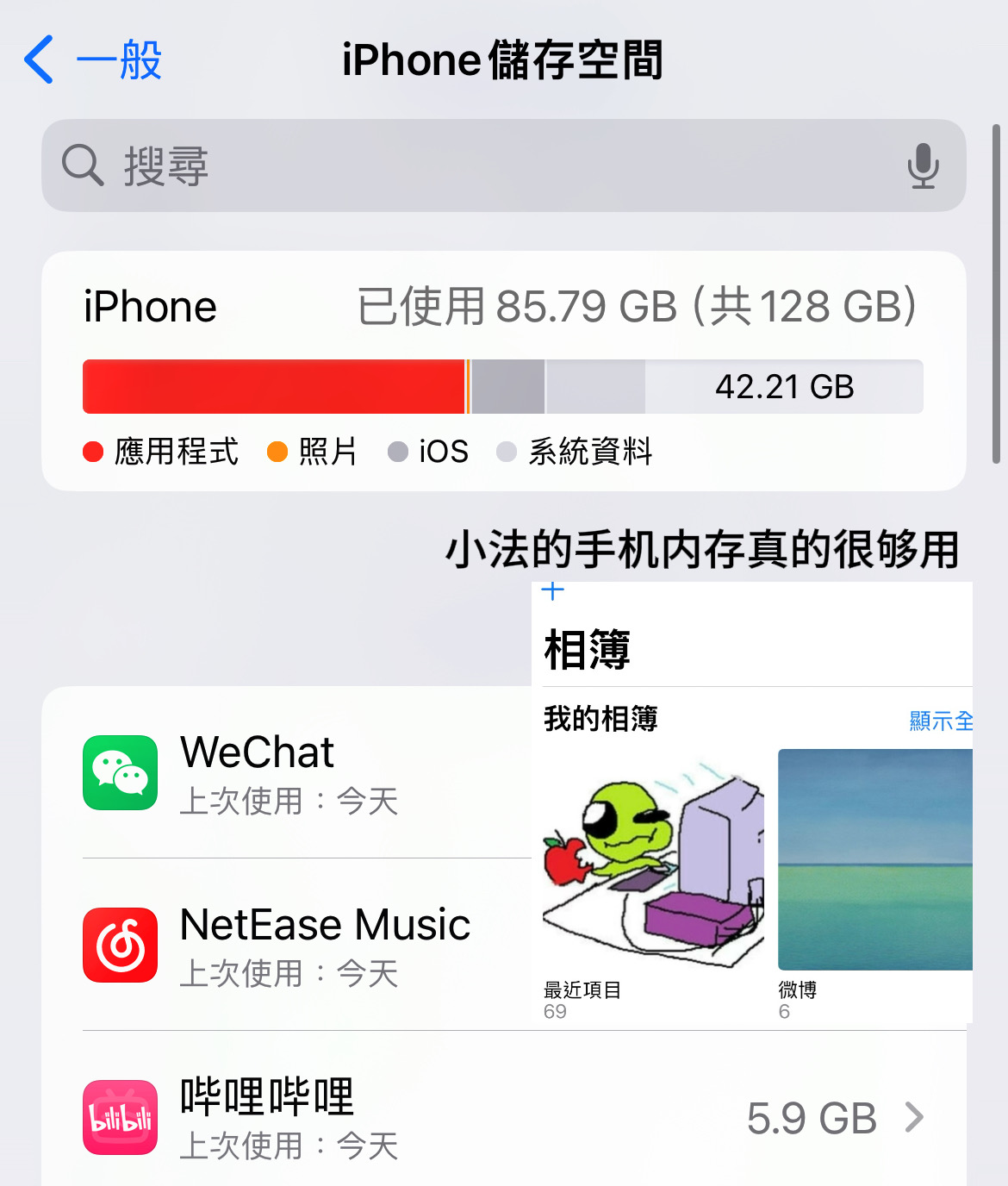Go back to the 一般 settings page
This screenshot has height=1186, width=1008.
pyautogui.click(x=93, y=60)
